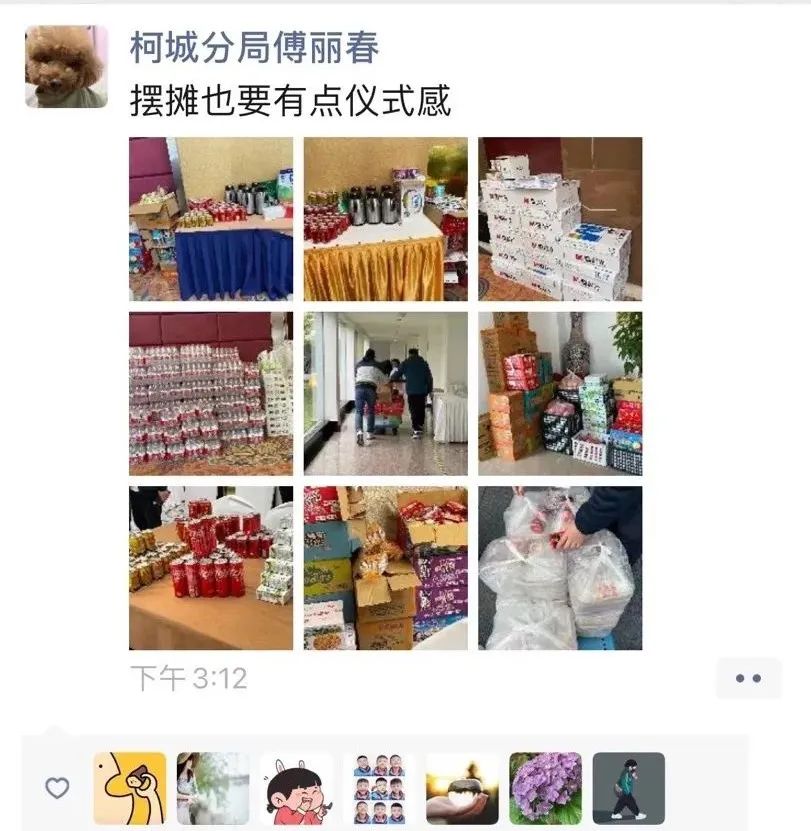The height and width of the screenshot is (831, 811).
Task: View the photo of red cola cans
Action: coord(211,568)
